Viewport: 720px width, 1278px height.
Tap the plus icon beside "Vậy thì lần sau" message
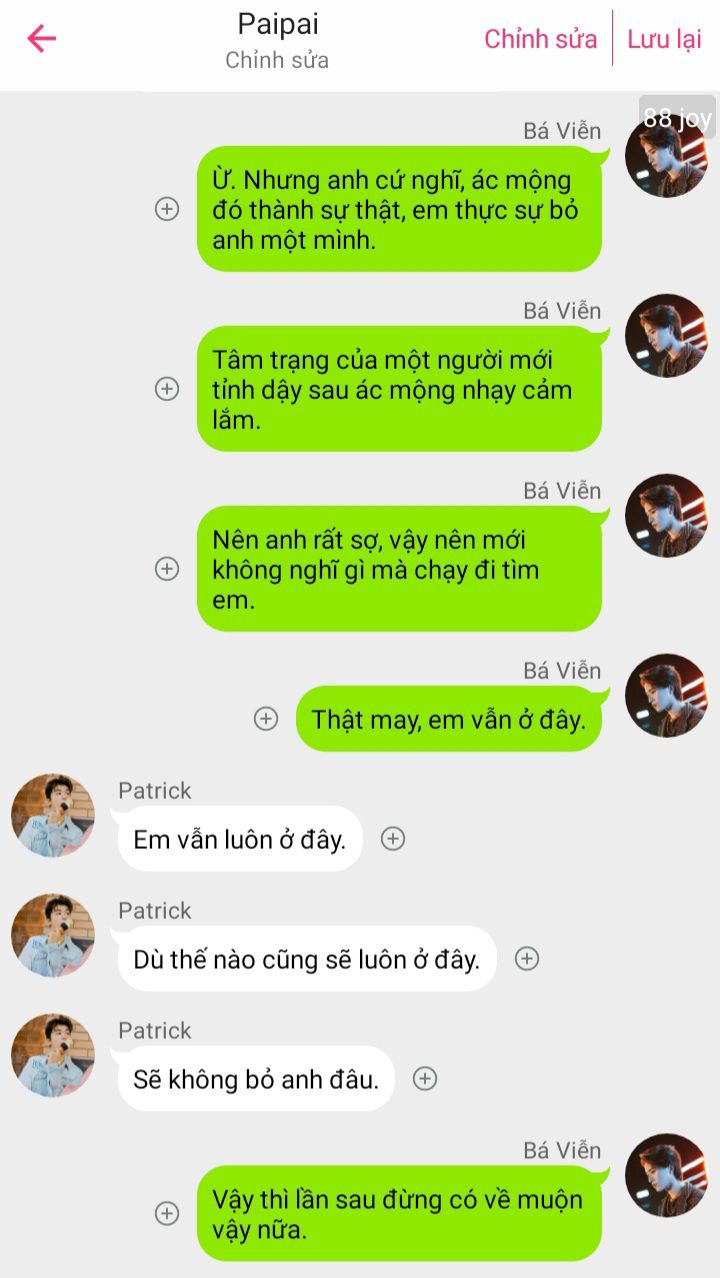167,1214
